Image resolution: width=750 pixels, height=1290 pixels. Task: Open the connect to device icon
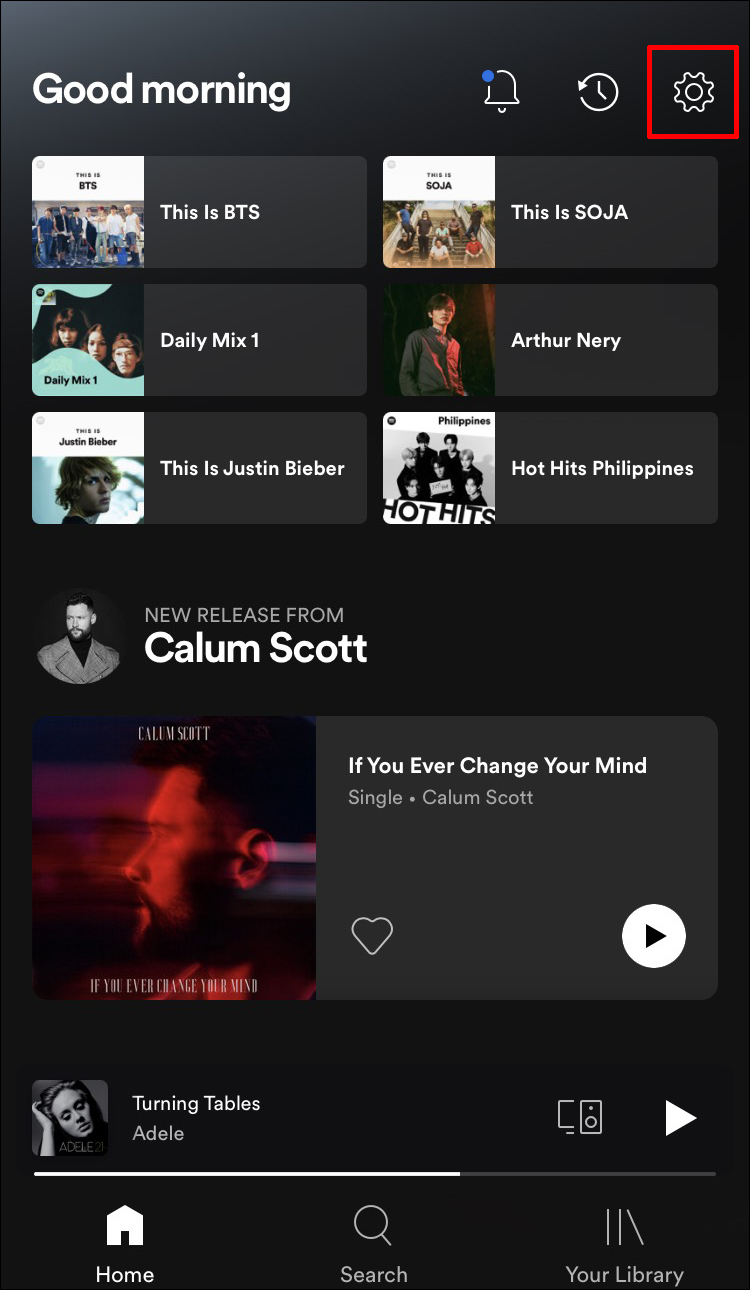point(580,1117)
